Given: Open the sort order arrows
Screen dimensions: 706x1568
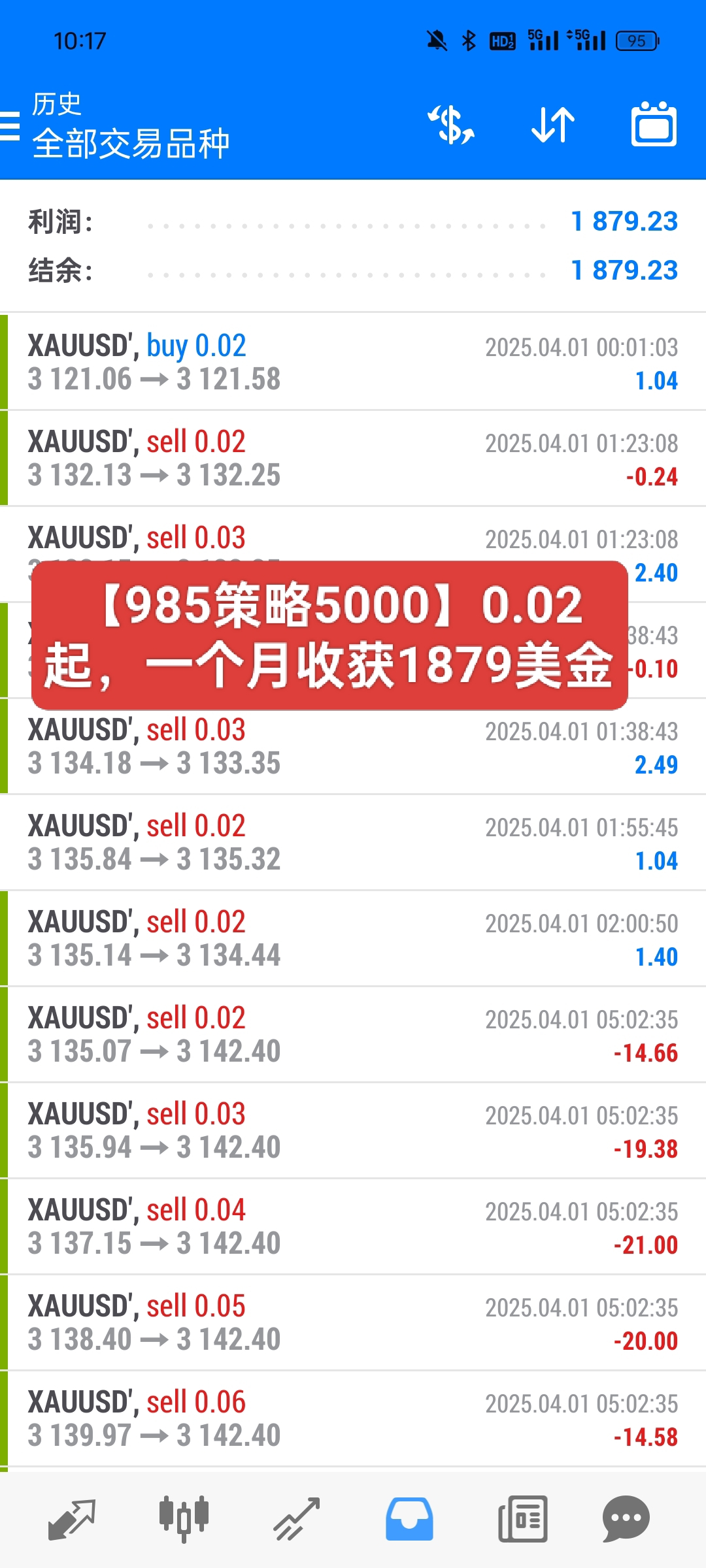Looking at the screenshot, I should [x=553, y=125].
